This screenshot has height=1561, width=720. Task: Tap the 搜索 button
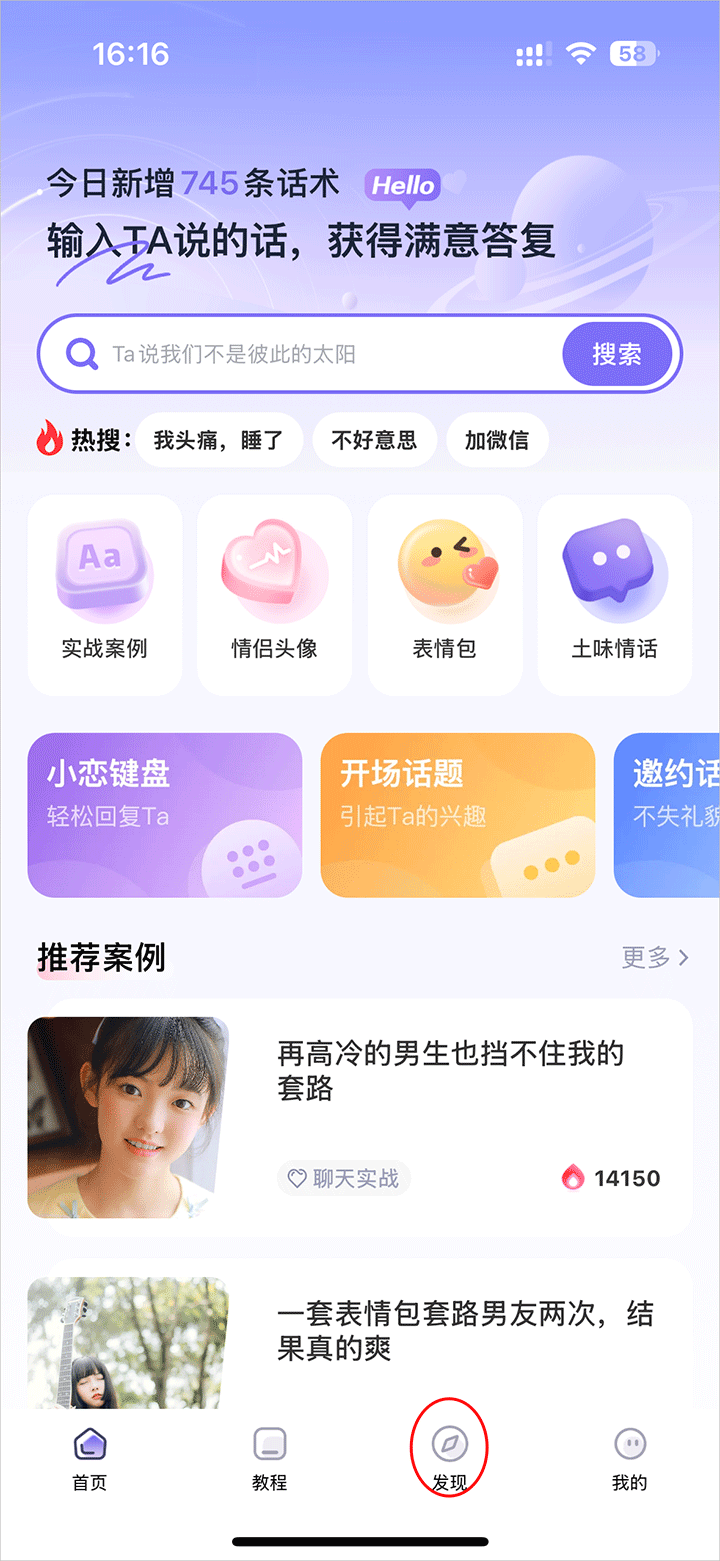(x=617, y=354)
